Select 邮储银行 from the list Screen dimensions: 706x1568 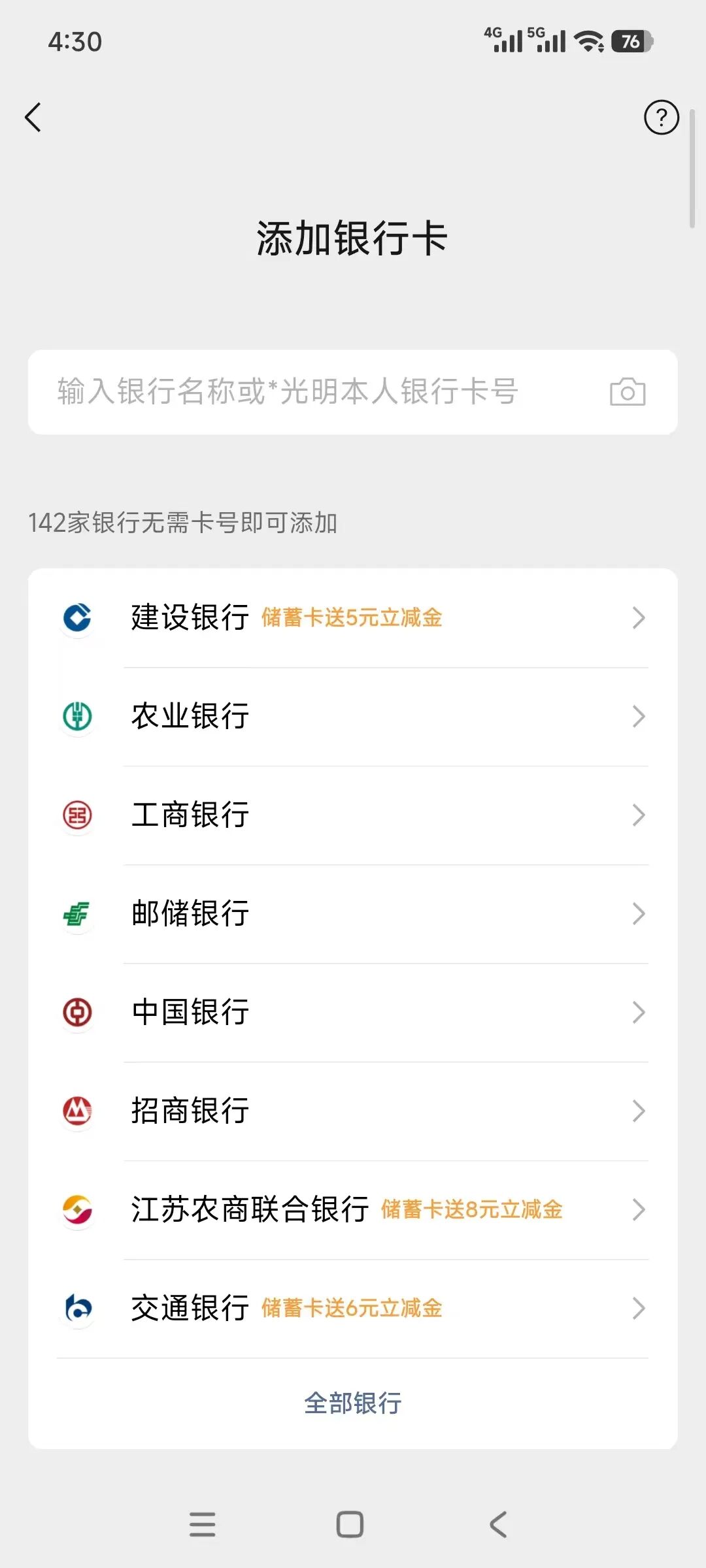(353, 914)
